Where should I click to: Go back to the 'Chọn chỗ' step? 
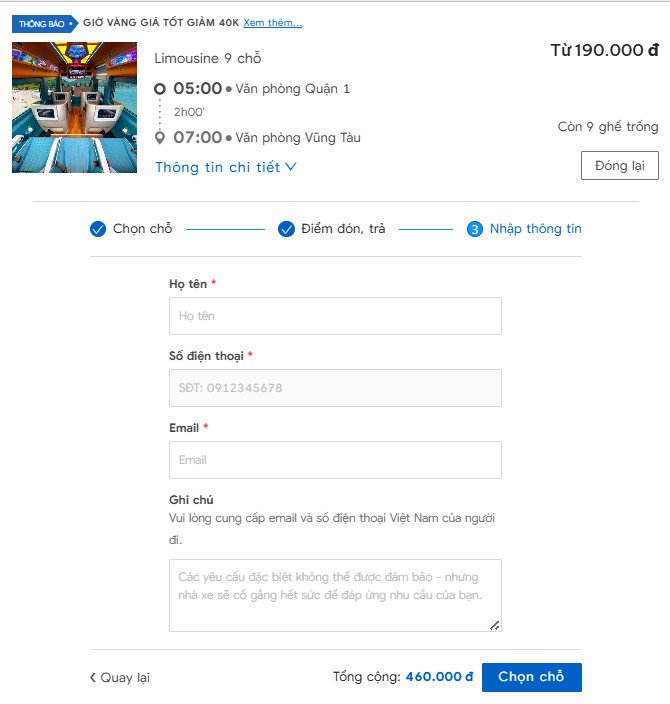pos(131,229)
